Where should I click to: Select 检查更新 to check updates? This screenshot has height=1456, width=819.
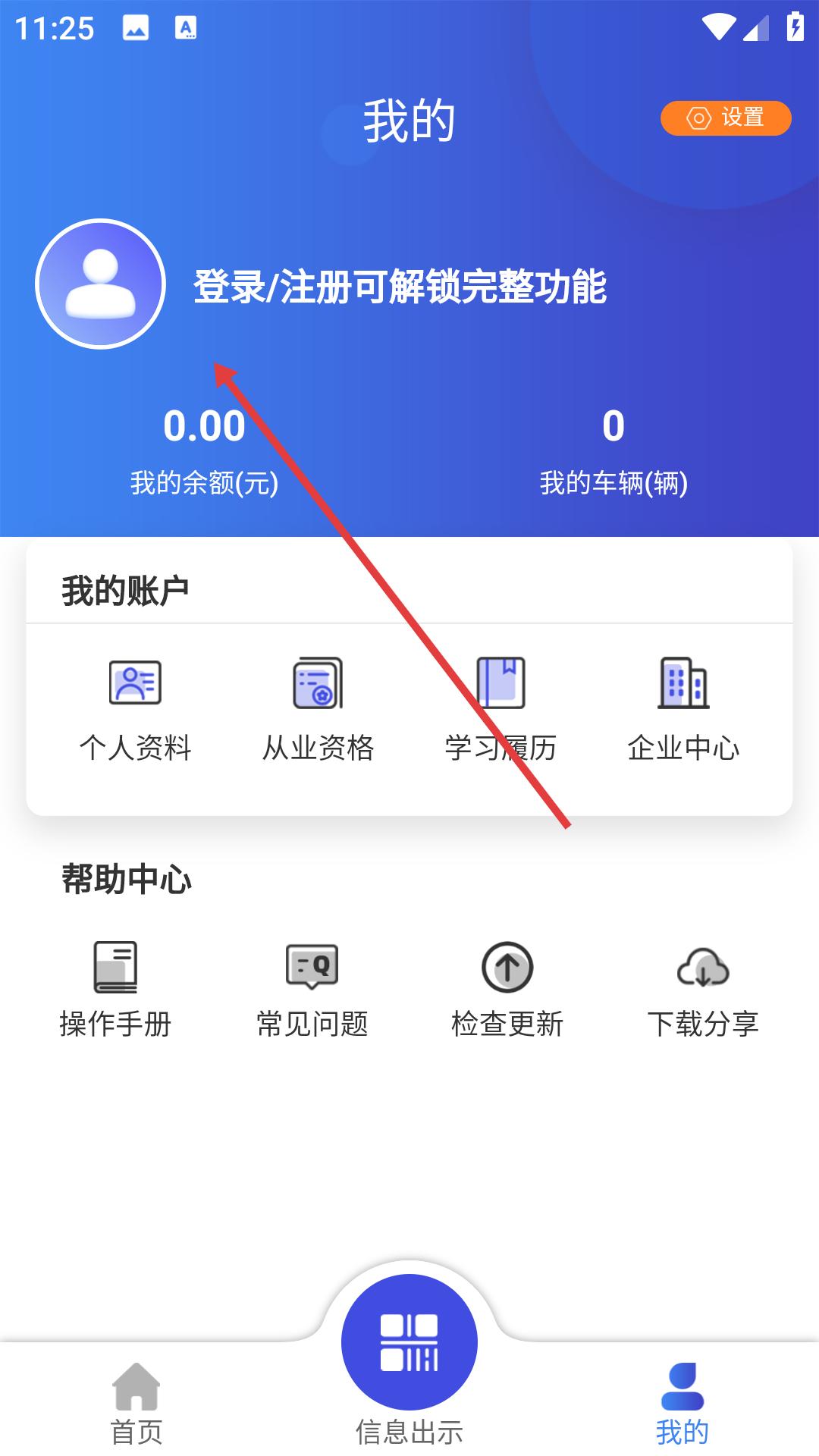pyautogui.click(x=507, y=990)
